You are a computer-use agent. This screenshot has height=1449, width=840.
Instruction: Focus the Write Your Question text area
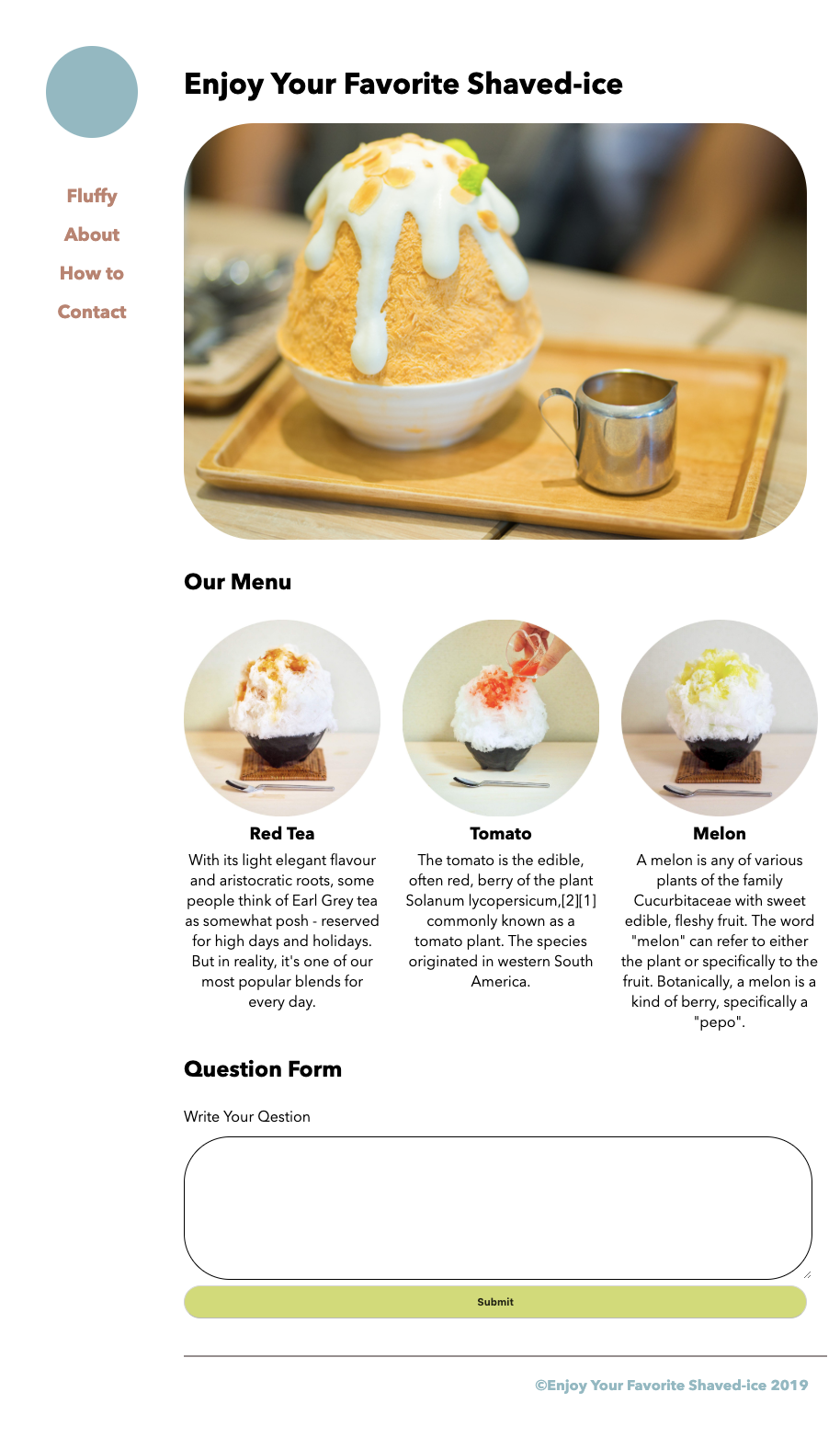(497, 1207)
